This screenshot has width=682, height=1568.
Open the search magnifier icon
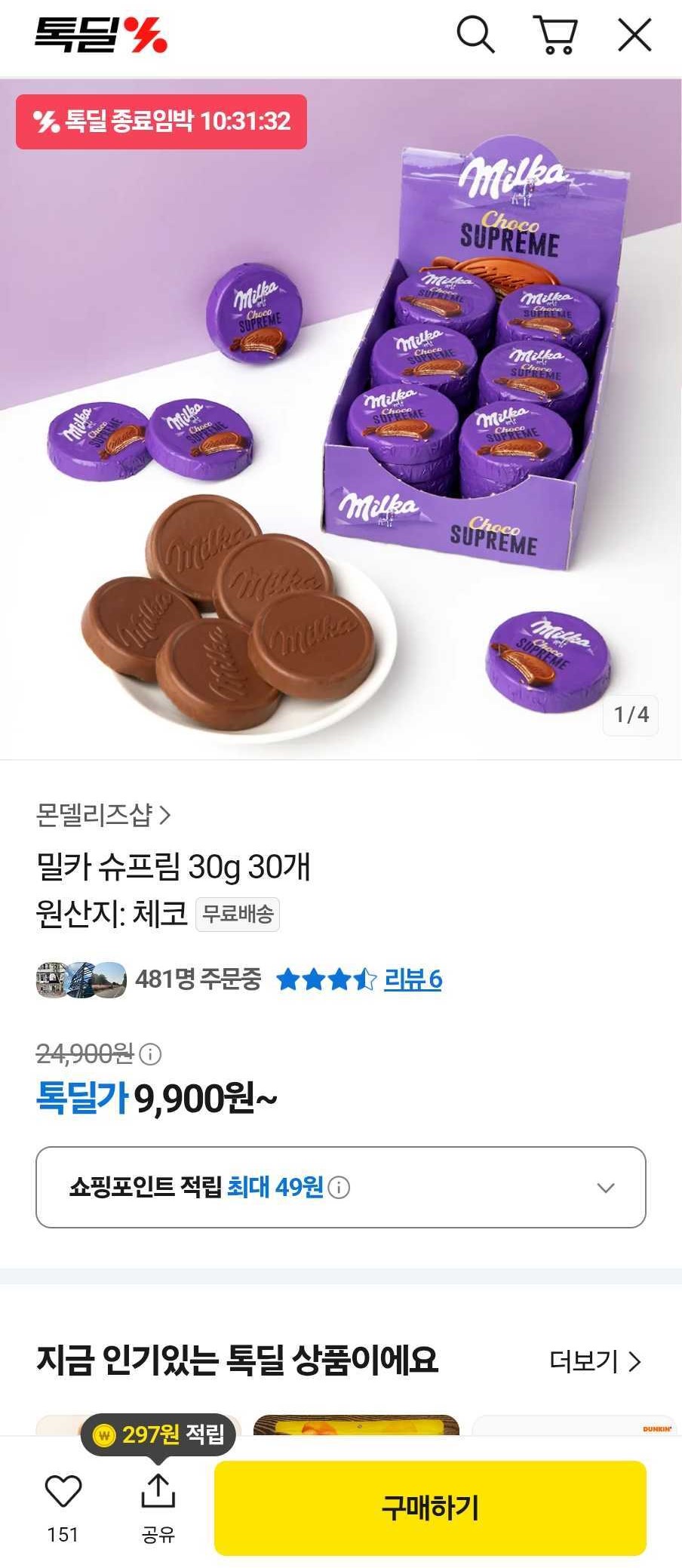475,35
